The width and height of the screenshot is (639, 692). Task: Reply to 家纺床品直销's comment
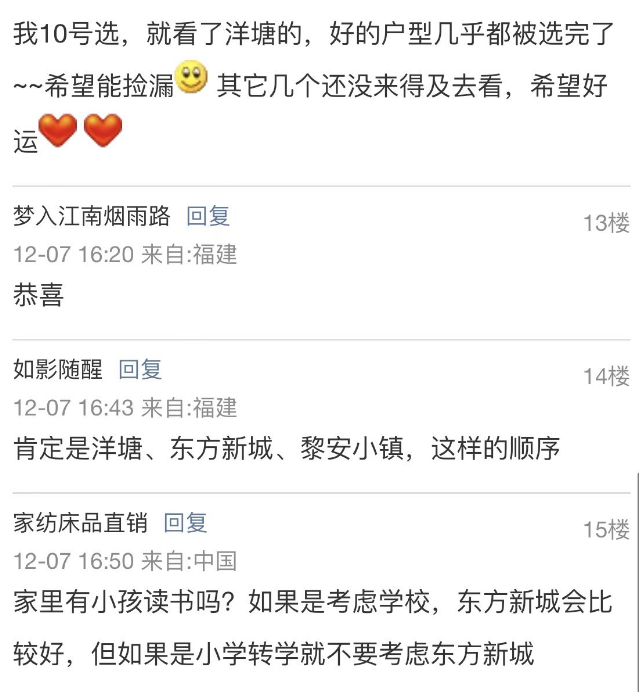tap(185, 522)
